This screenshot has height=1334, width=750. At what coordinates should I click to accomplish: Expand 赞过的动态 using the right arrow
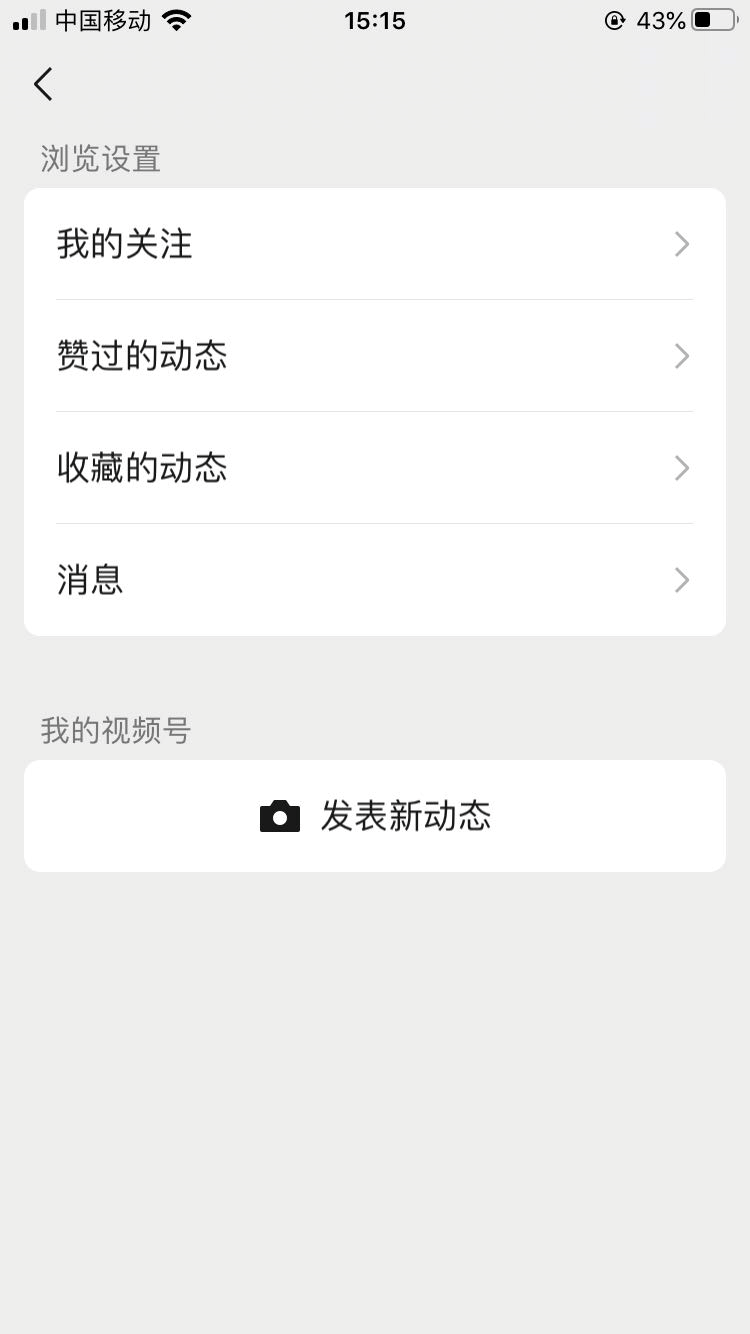pos(681,356)
